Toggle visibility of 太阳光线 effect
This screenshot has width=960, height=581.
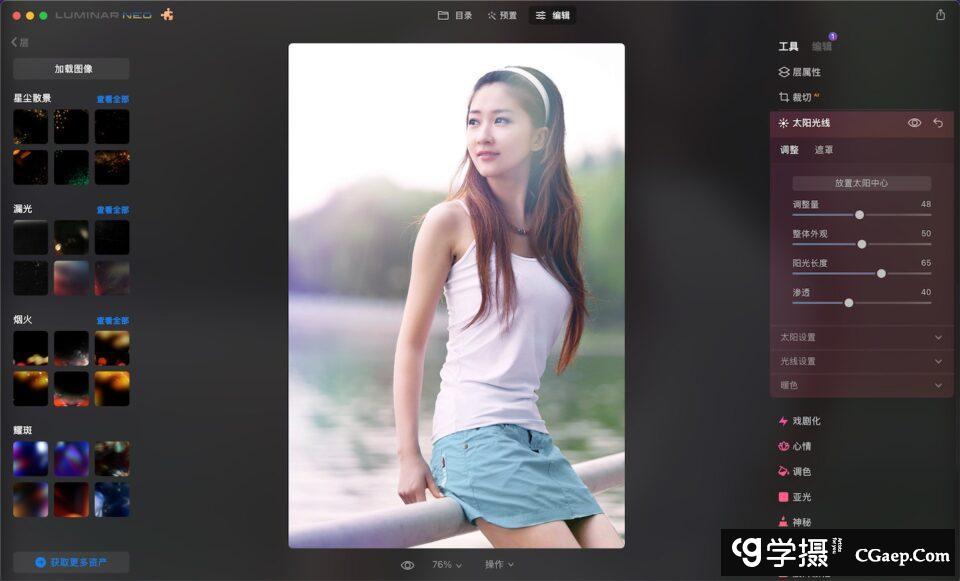(x=914, y=123)
